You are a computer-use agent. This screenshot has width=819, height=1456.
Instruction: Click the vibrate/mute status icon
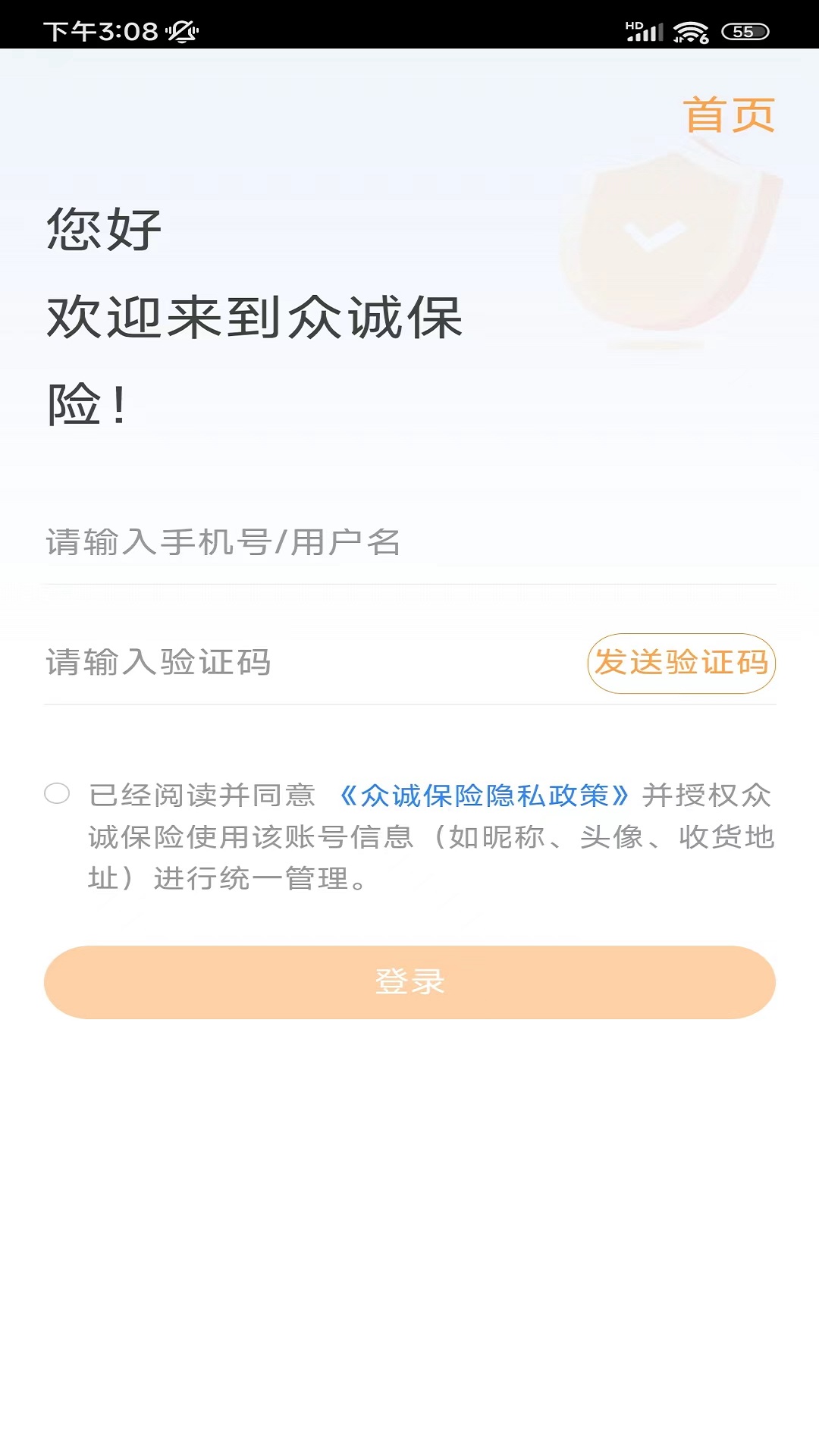point(182,30)
